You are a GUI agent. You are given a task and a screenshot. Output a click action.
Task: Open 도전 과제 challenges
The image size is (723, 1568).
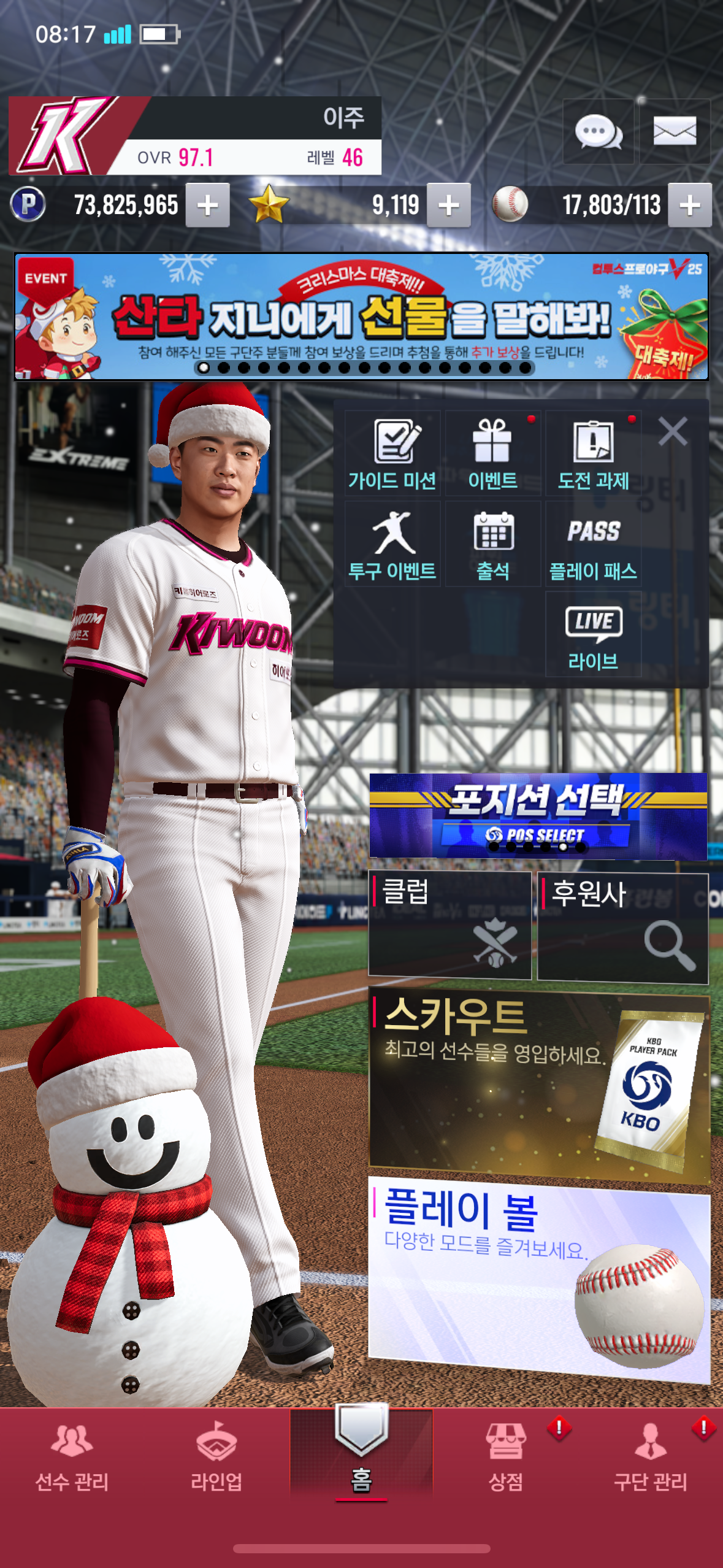[x=594, y=453]
